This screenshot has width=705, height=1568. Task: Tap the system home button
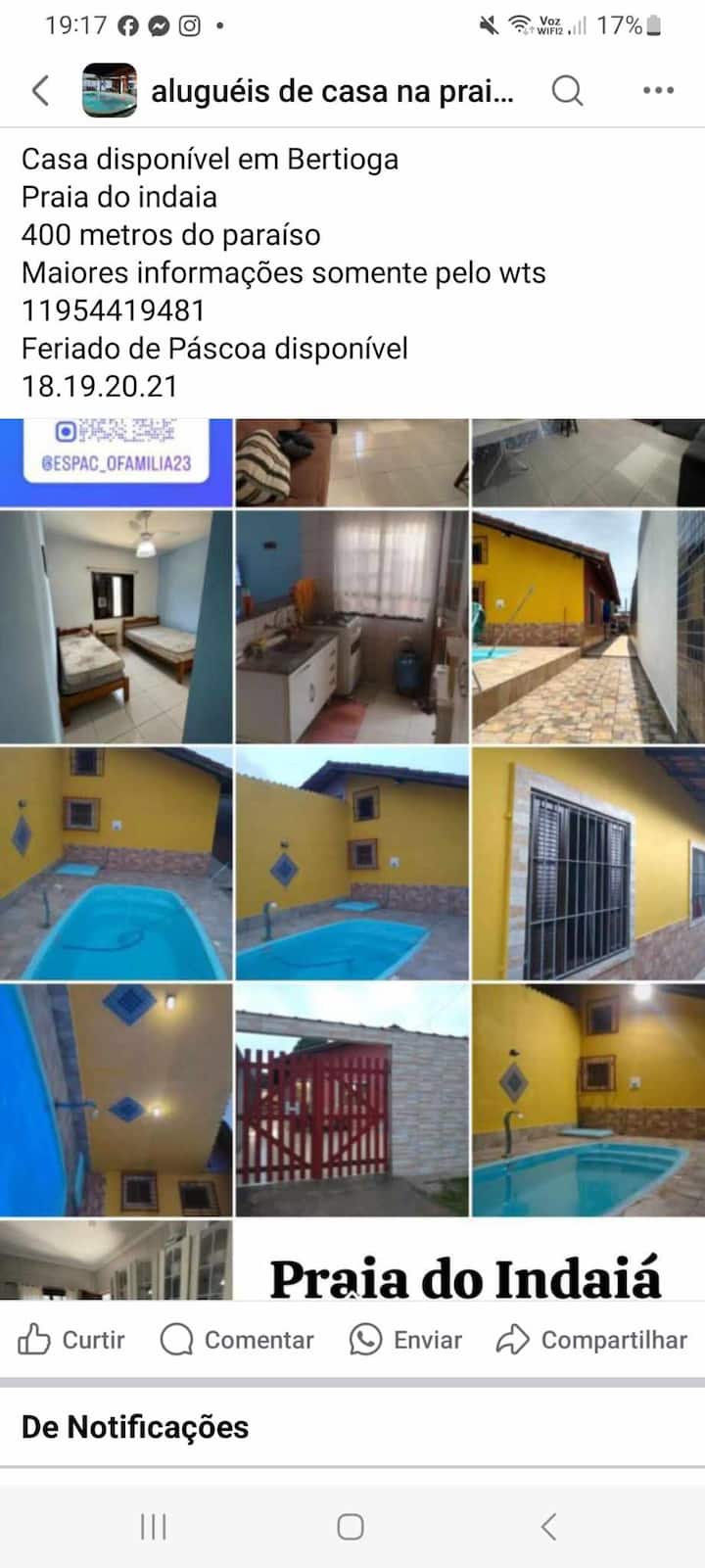pyautogui.click(x=351, y=1526)
